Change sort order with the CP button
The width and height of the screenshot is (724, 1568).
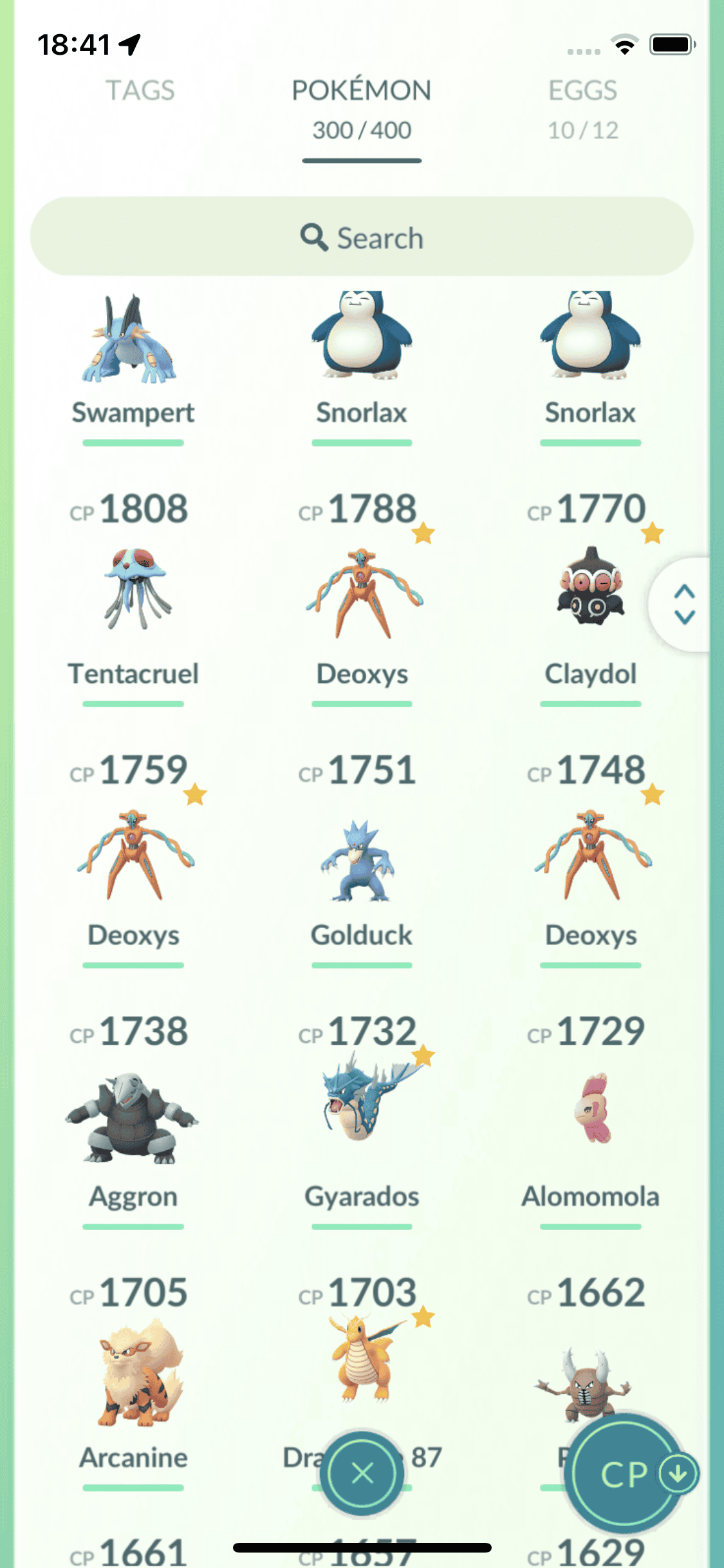(624, 1473)
